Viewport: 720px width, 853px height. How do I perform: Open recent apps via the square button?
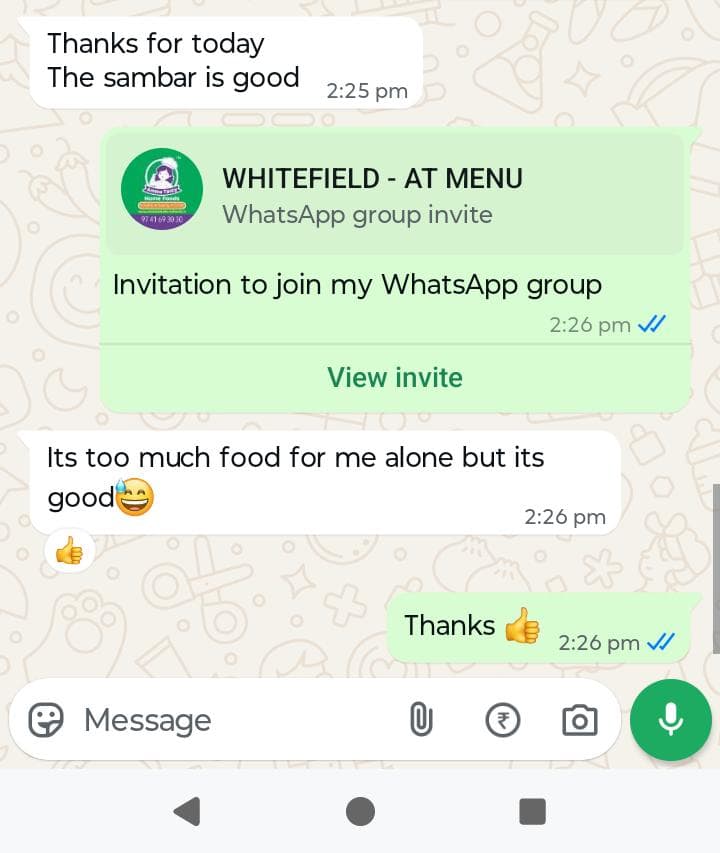click(x=532, y=811)
